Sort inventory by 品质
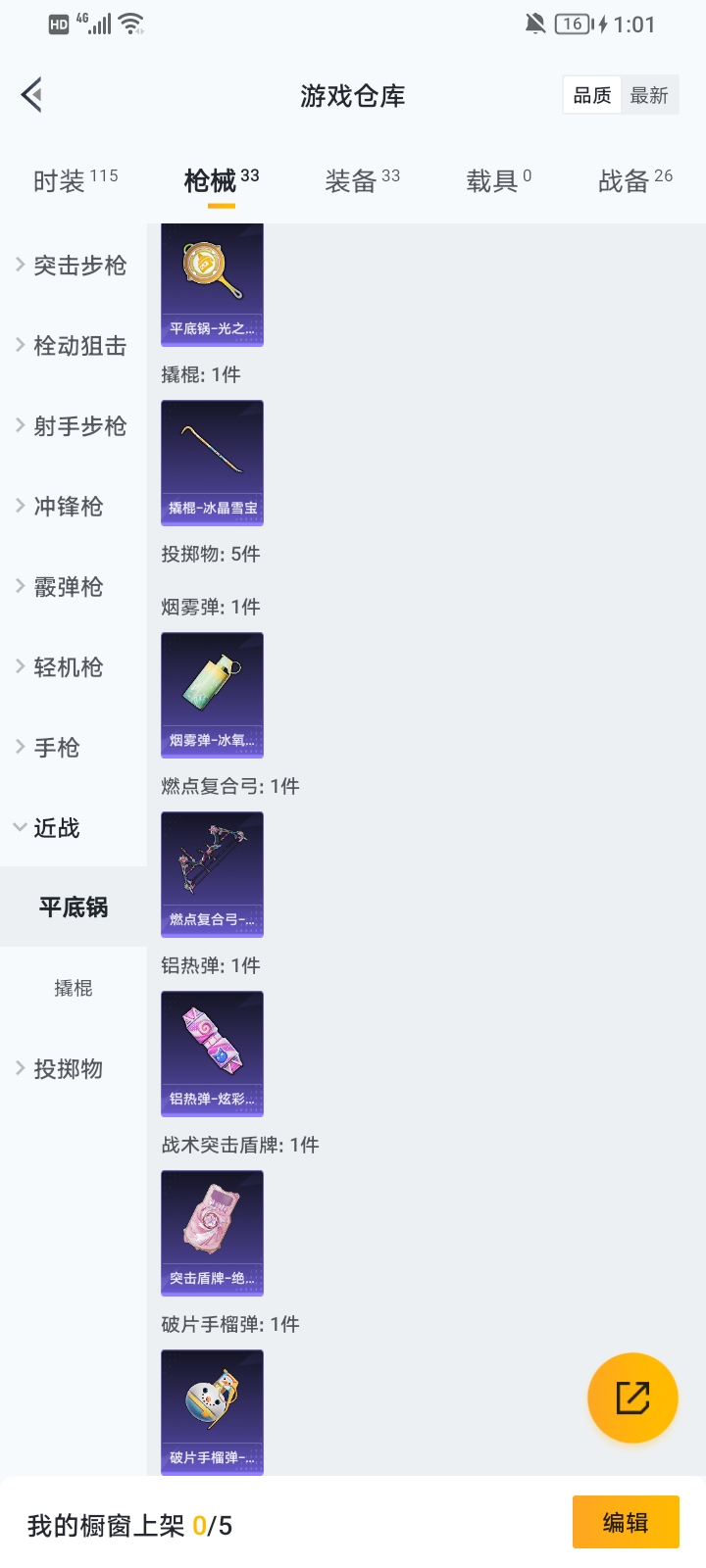This screenshot has width=706, height=1568. (592, 95)
